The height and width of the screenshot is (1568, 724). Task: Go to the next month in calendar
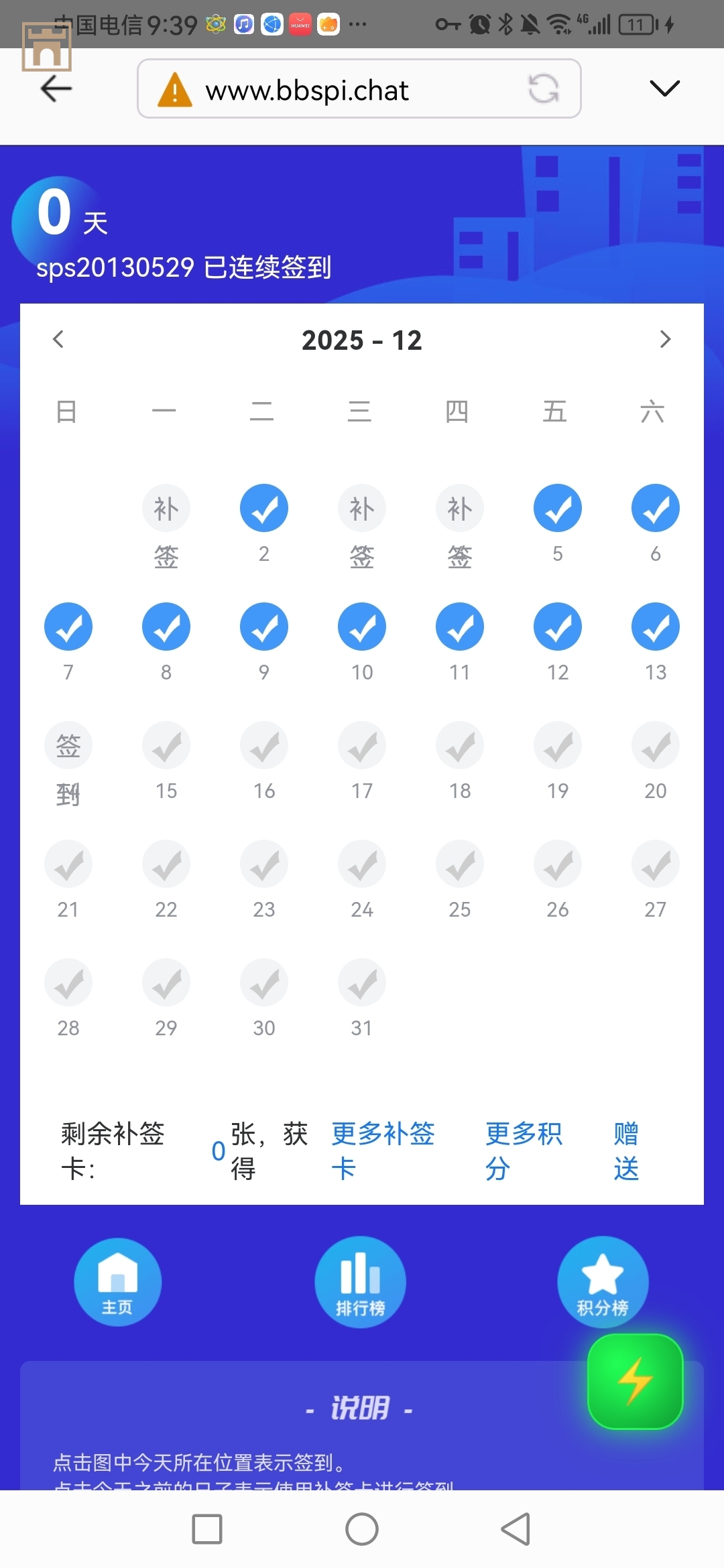(x=664, y=339)
